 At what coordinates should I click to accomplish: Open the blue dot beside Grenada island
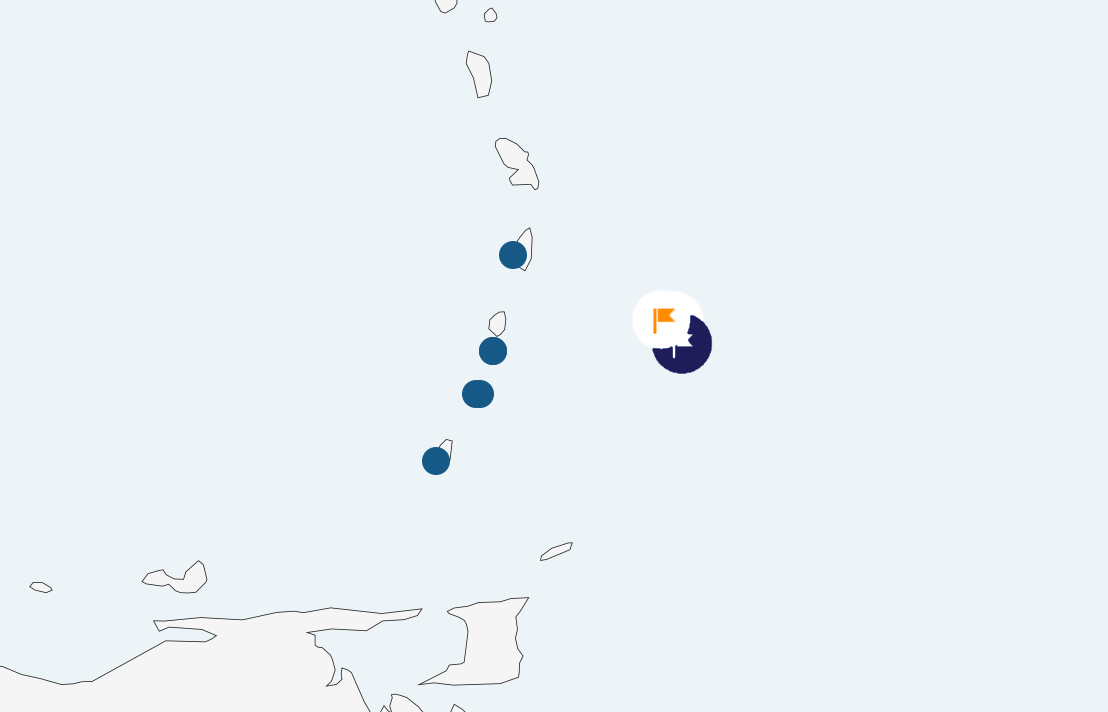(436, 461)
